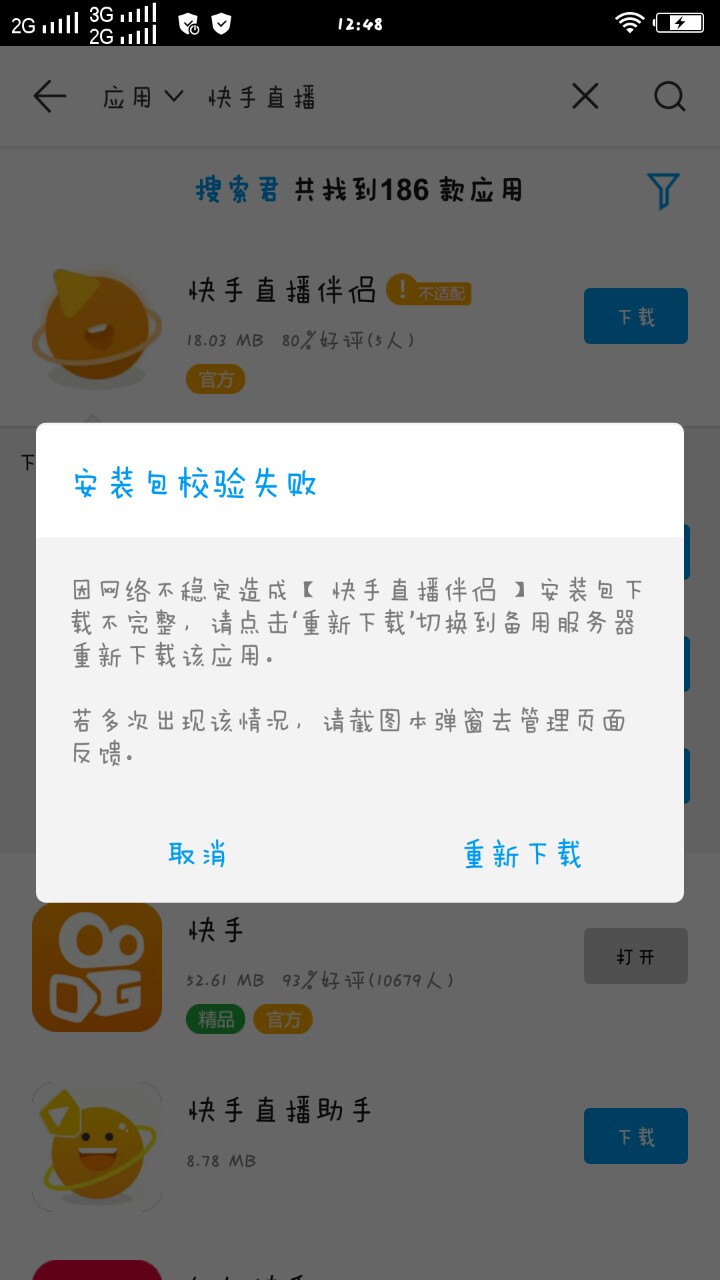Open the 应用 category dropdown
This screenshot has width=720, height=1280.
coord(143,97)
